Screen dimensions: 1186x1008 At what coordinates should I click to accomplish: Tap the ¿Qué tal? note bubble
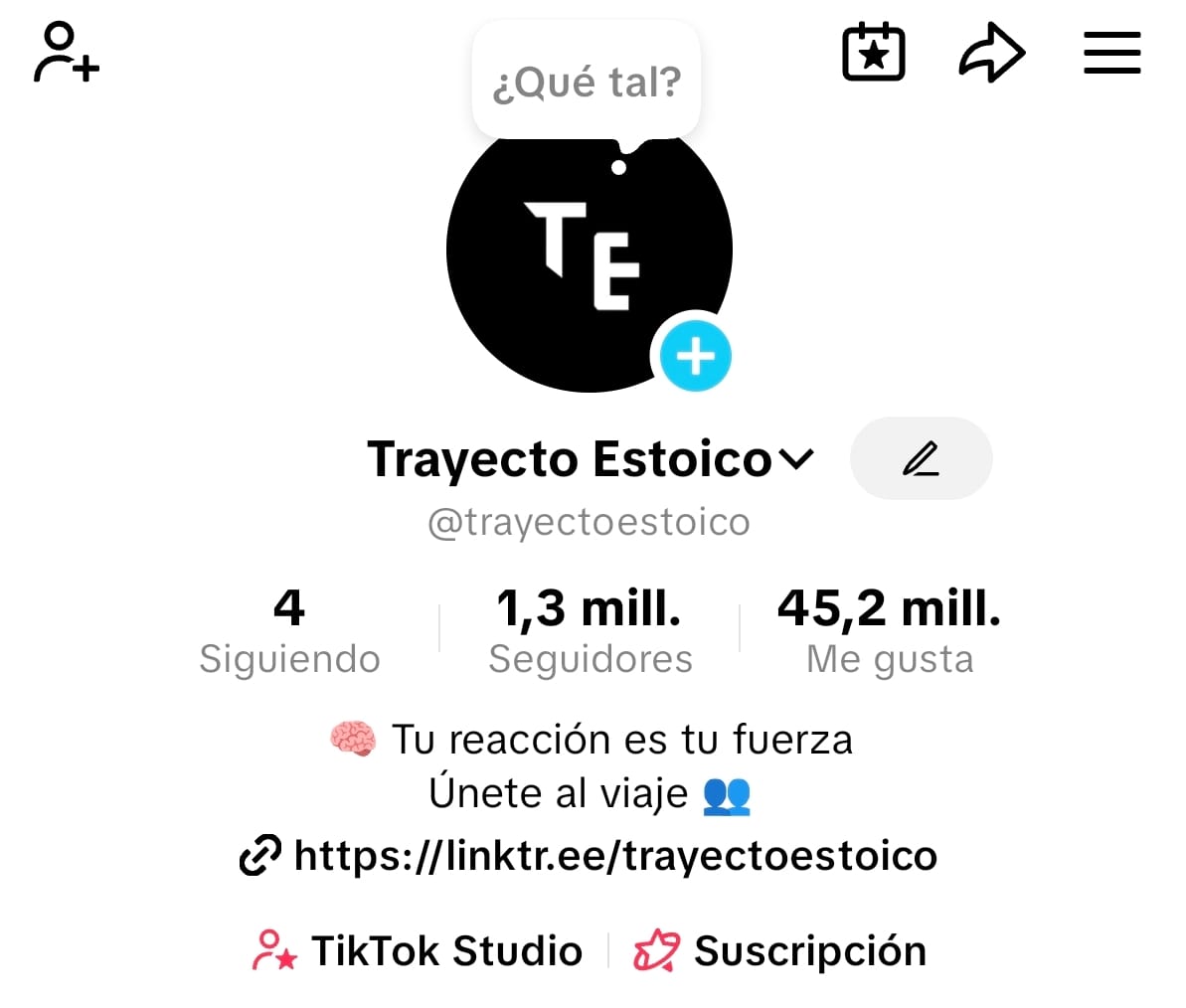tap(587, 82)
